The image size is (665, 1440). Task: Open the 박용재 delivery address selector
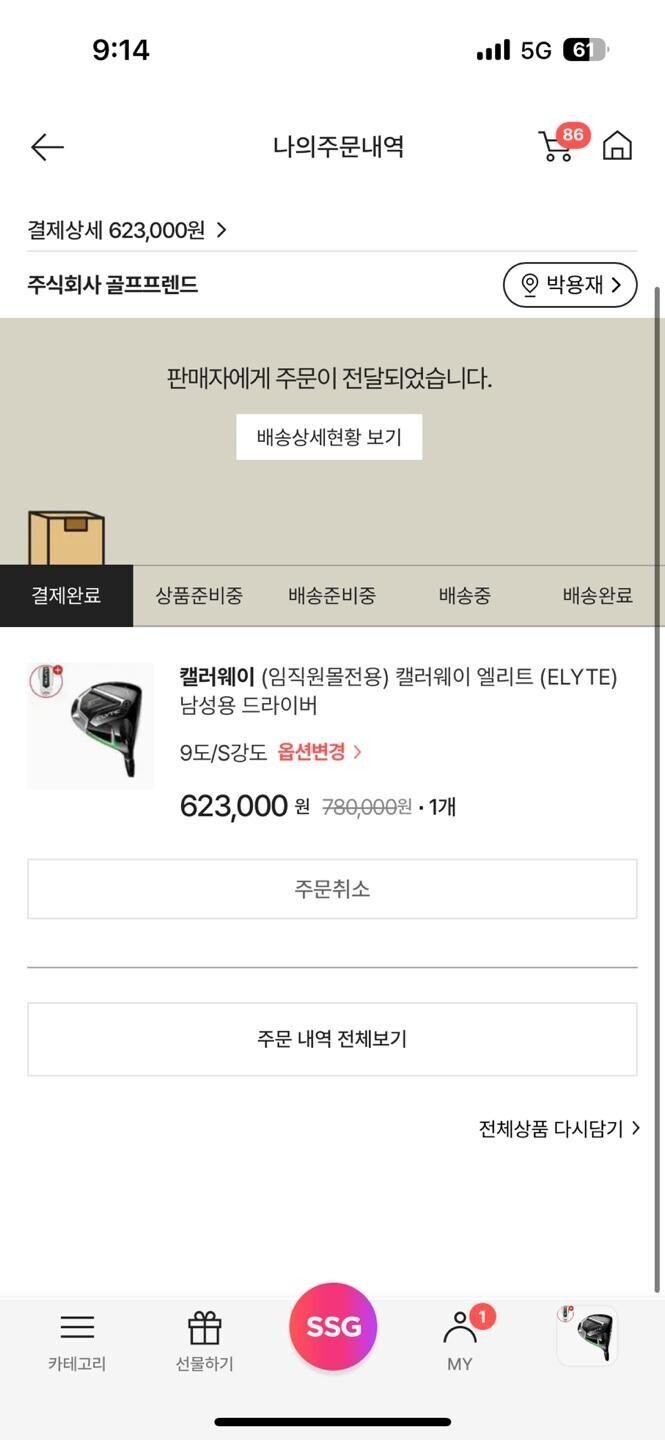pyautogui.click(x=570, y=285)
